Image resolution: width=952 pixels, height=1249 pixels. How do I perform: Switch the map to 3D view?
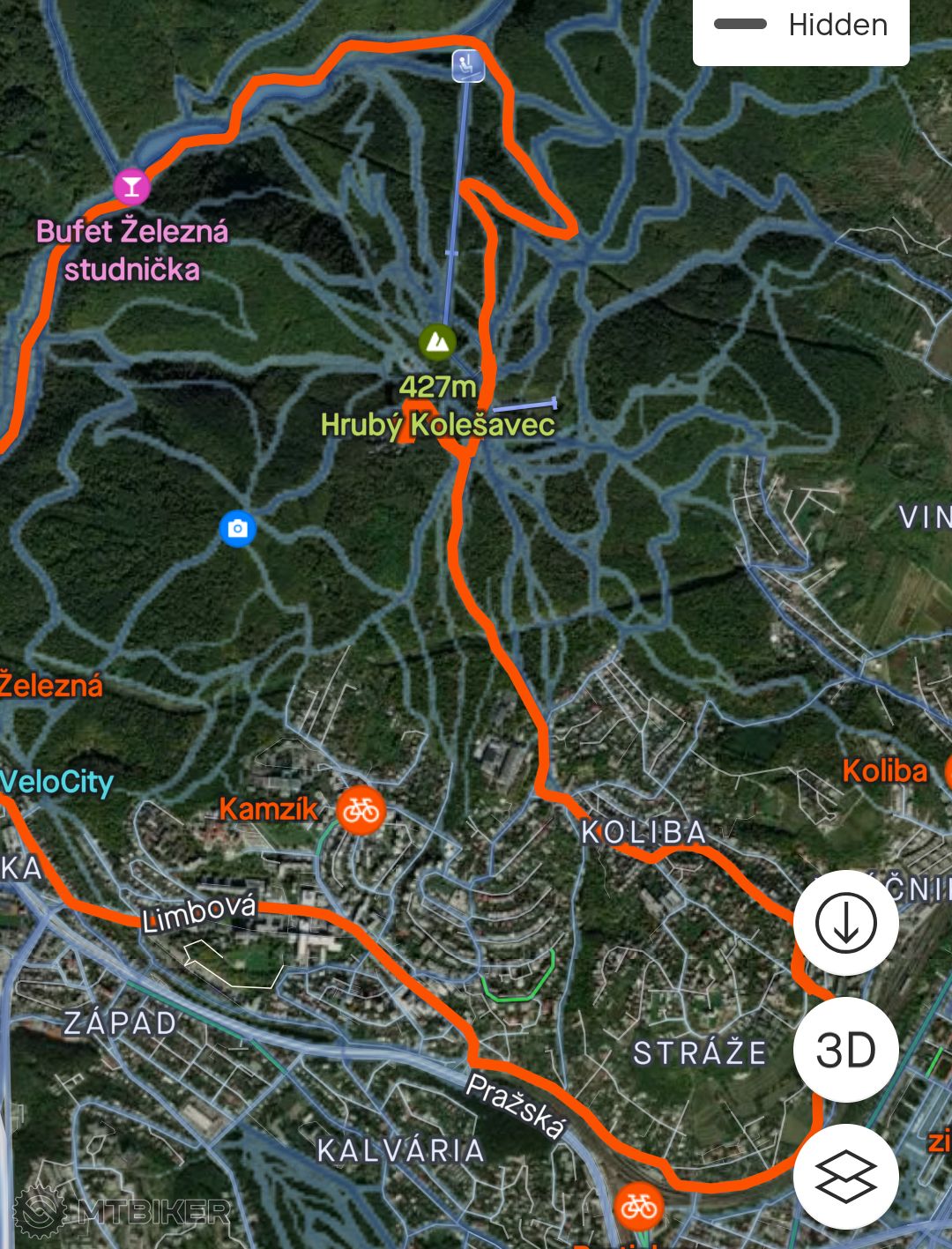click(845, 1050)
